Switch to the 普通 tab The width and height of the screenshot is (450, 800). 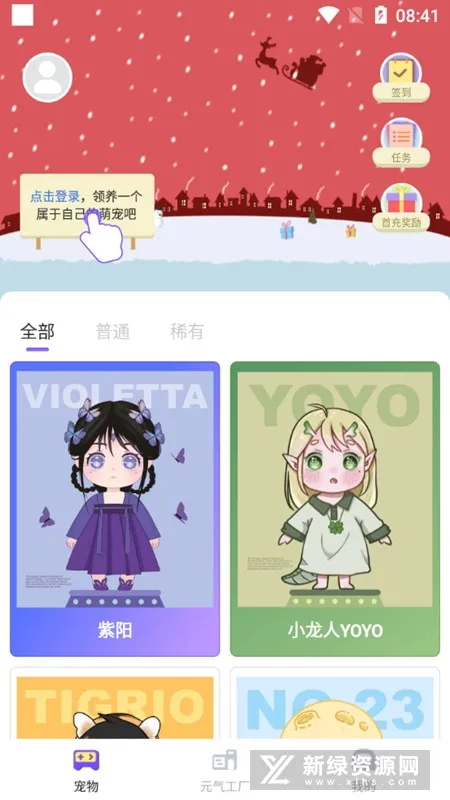(113, 332)
